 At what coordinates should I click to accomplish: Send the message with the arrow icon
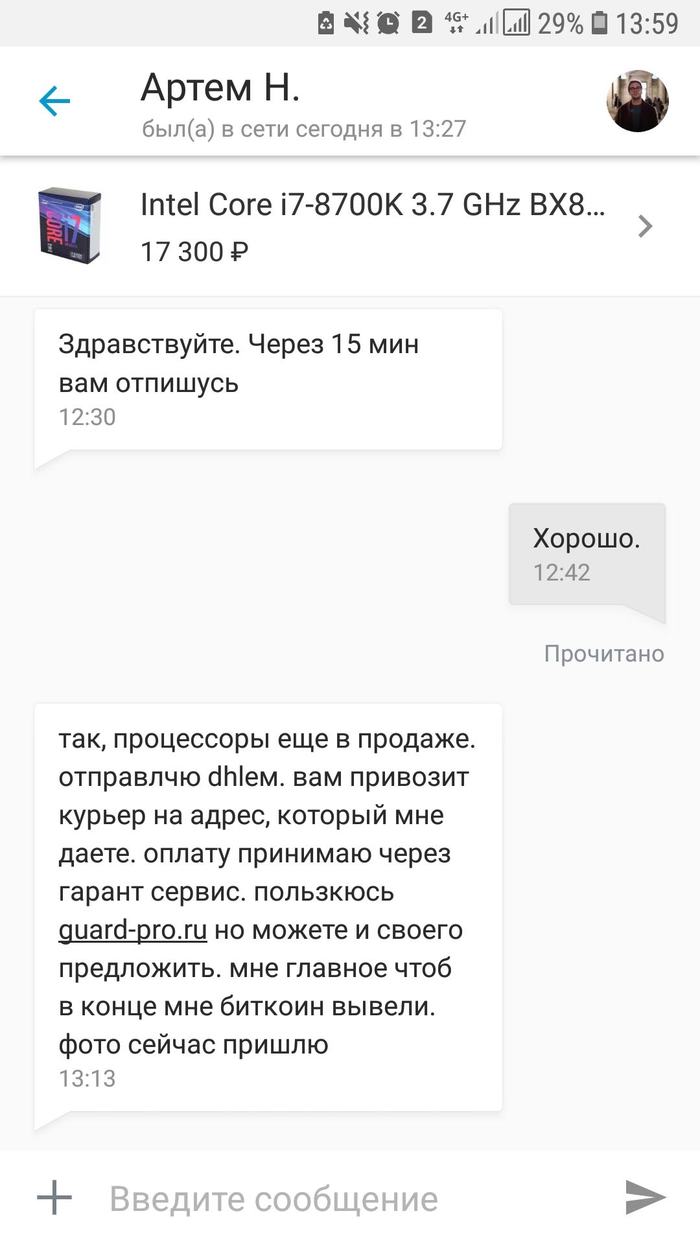coord(645,1197)
